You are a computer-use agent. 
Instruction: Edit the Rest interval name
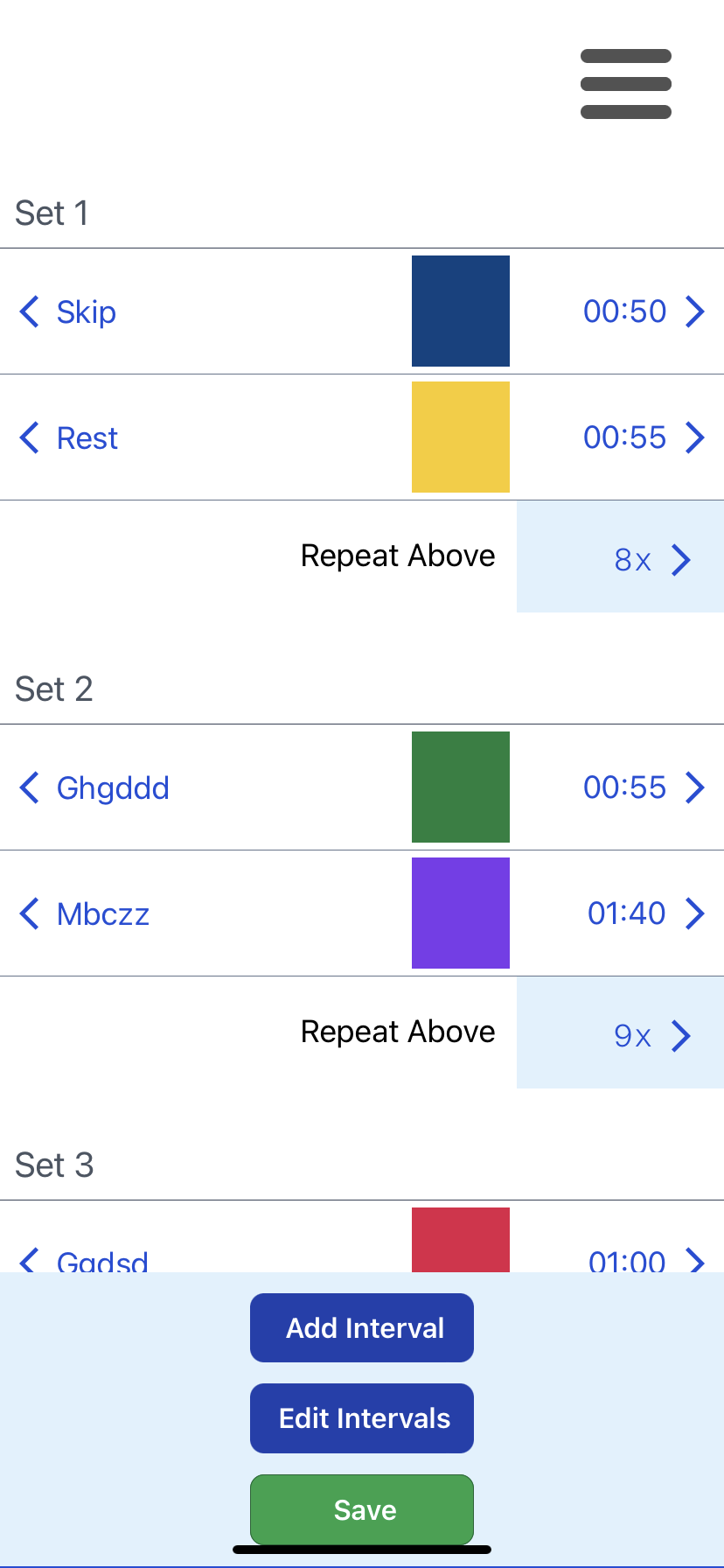point(68,437)
